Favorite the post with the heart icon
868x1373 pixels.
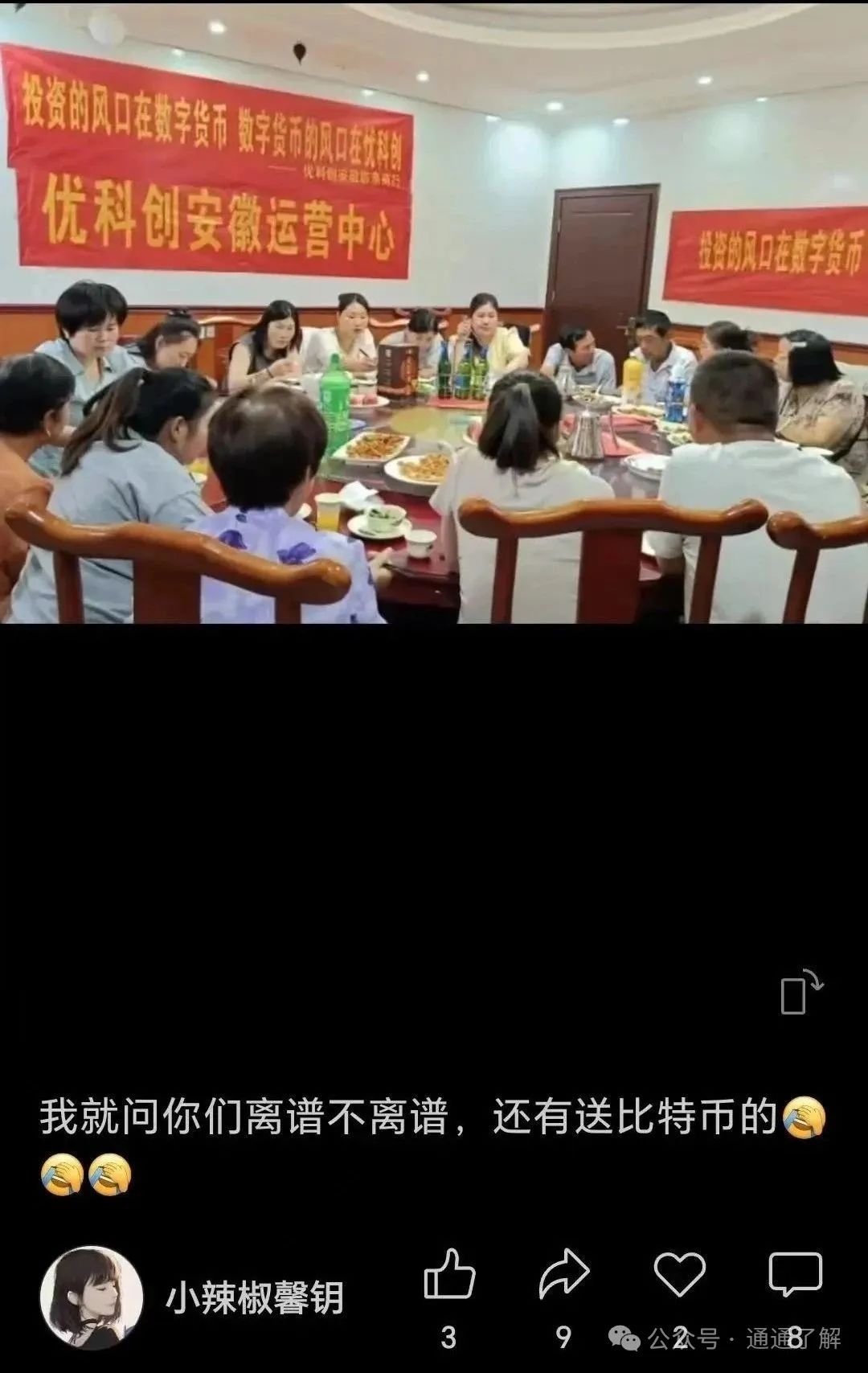click(x=679, y=1276)
